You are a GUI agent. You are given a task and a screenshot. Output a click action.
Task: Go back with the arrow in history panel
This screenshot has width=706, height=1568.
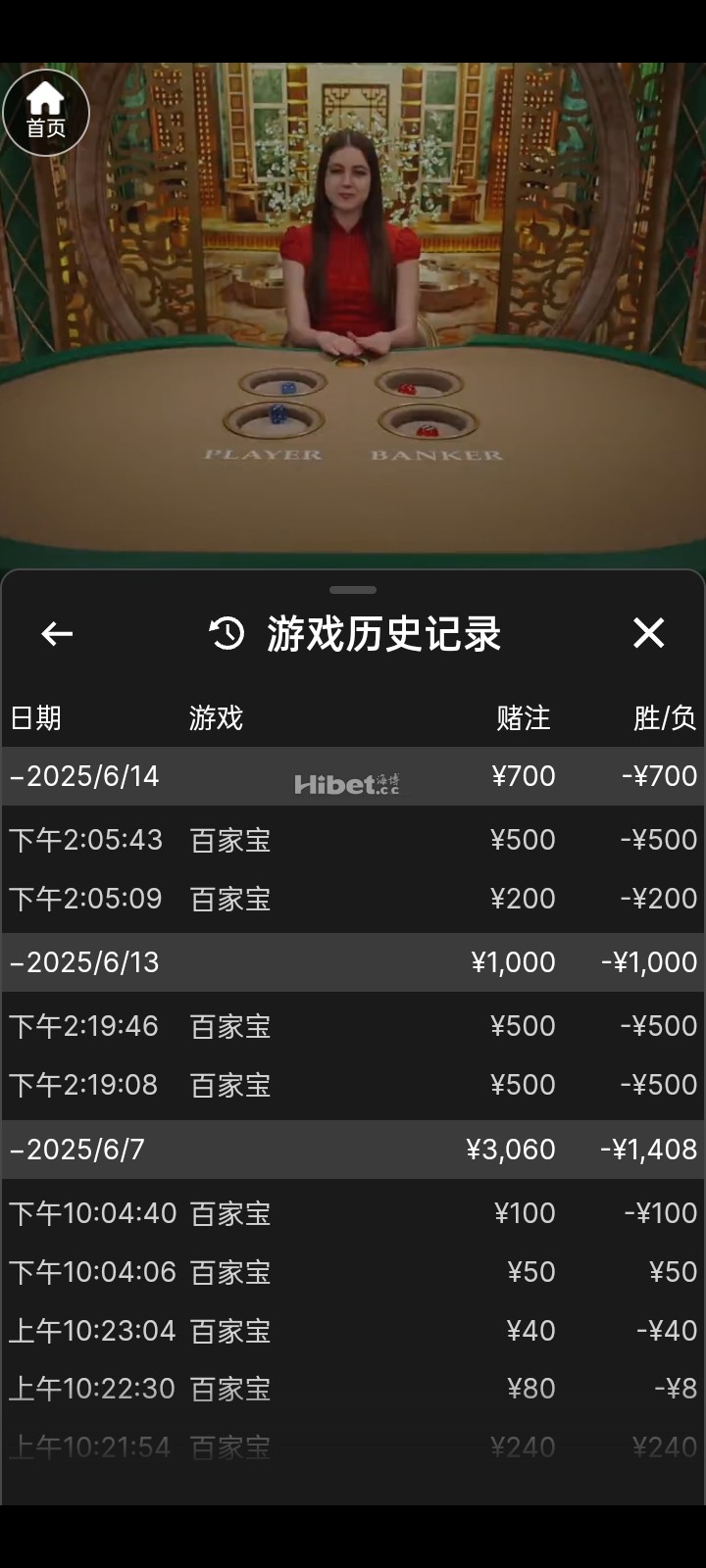click(x=57, y=634)
